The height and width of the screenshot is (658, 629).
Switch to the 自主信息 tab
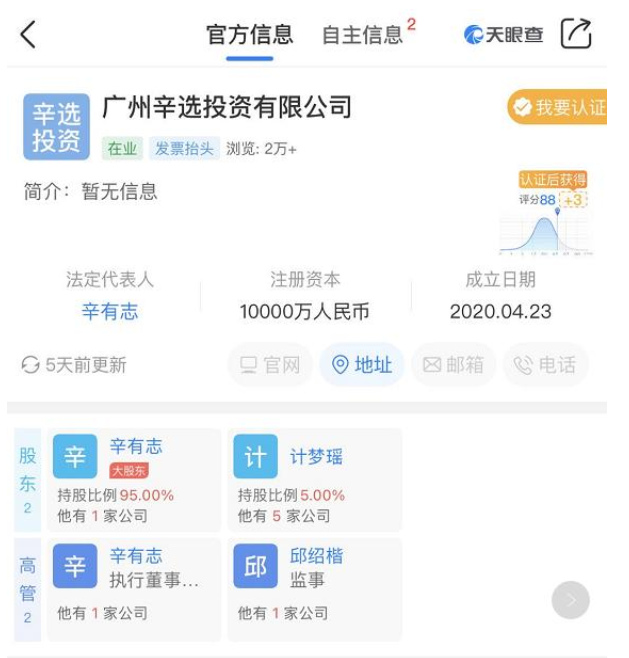click(362, 35)
